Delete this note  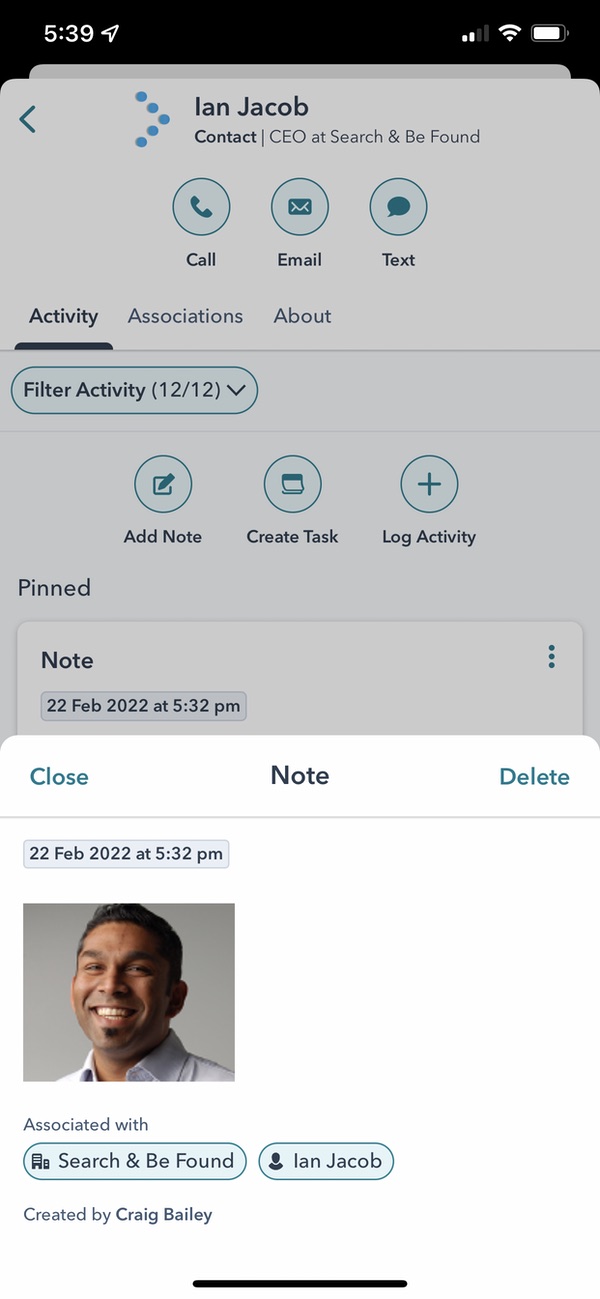pyautogui.click(x=534, y=777)
